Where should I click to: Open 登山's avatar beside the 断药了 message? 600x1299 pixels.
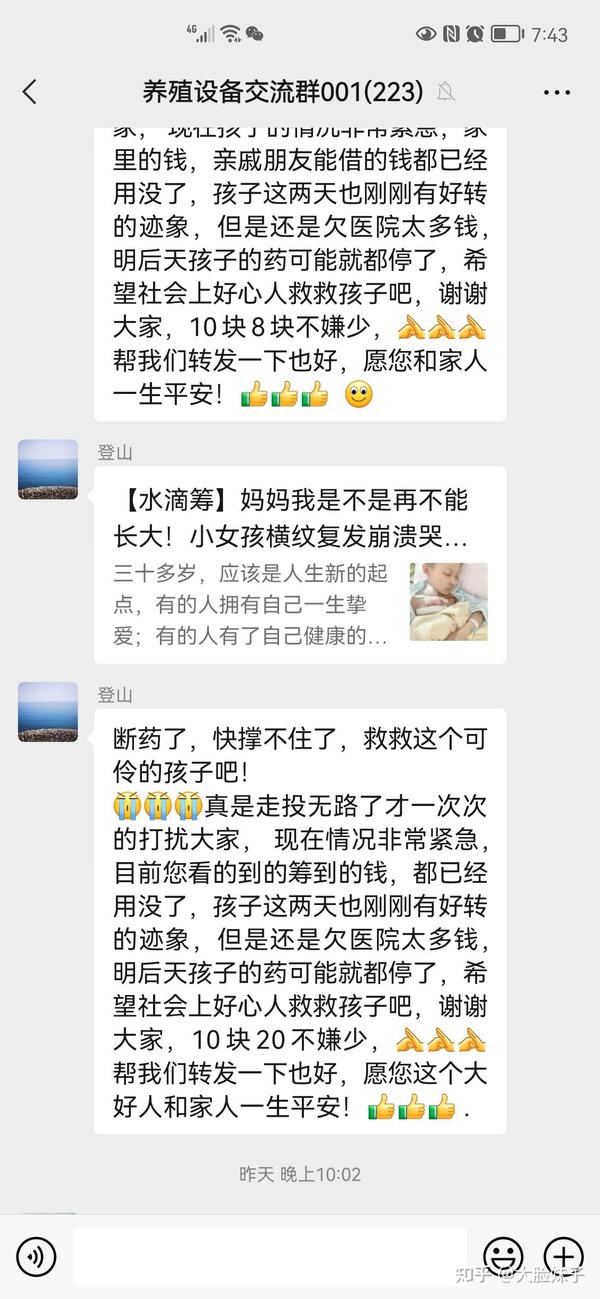click(48, 712)
